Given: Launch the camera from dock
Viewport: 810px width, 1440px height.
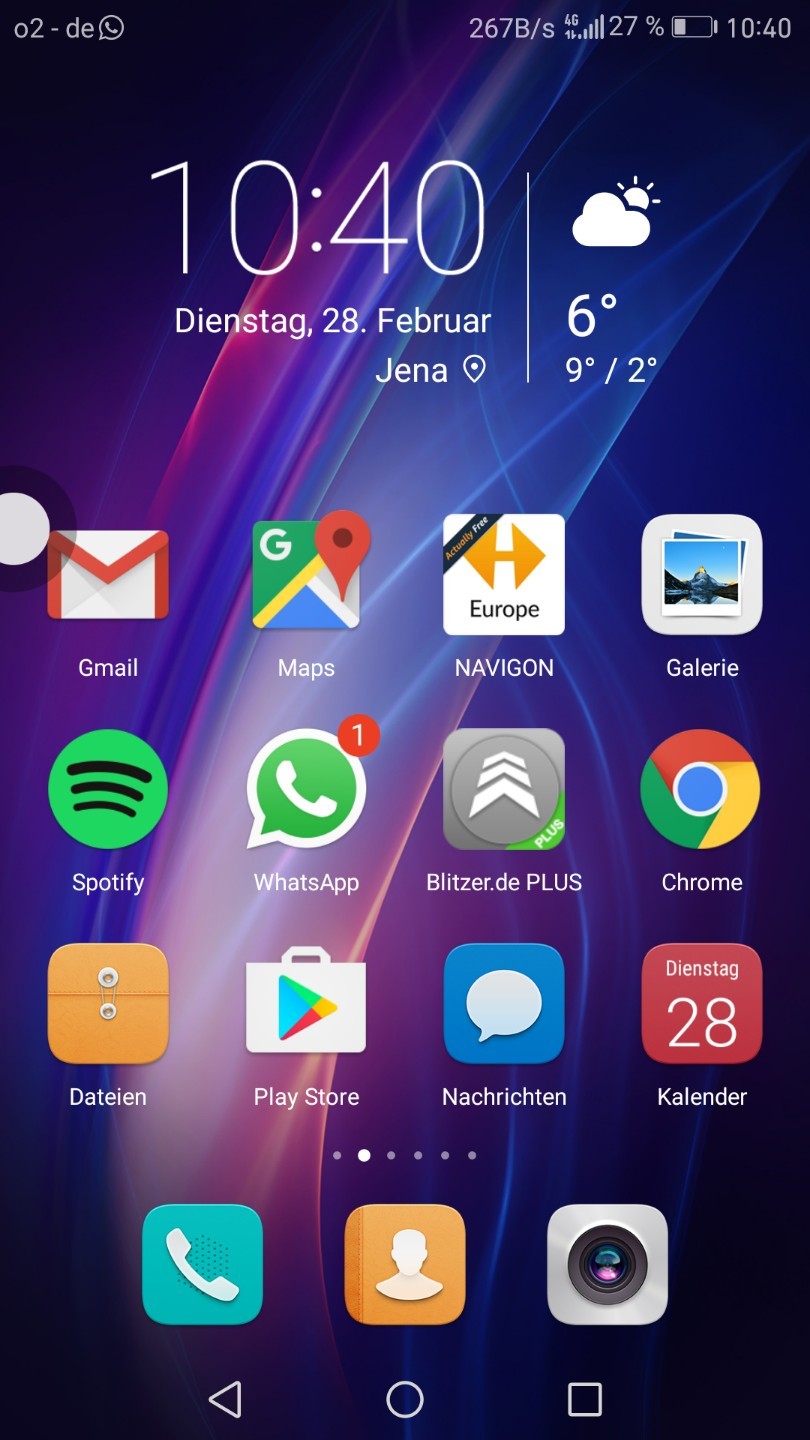Looking at the screenshot, I should point(607,1264).
